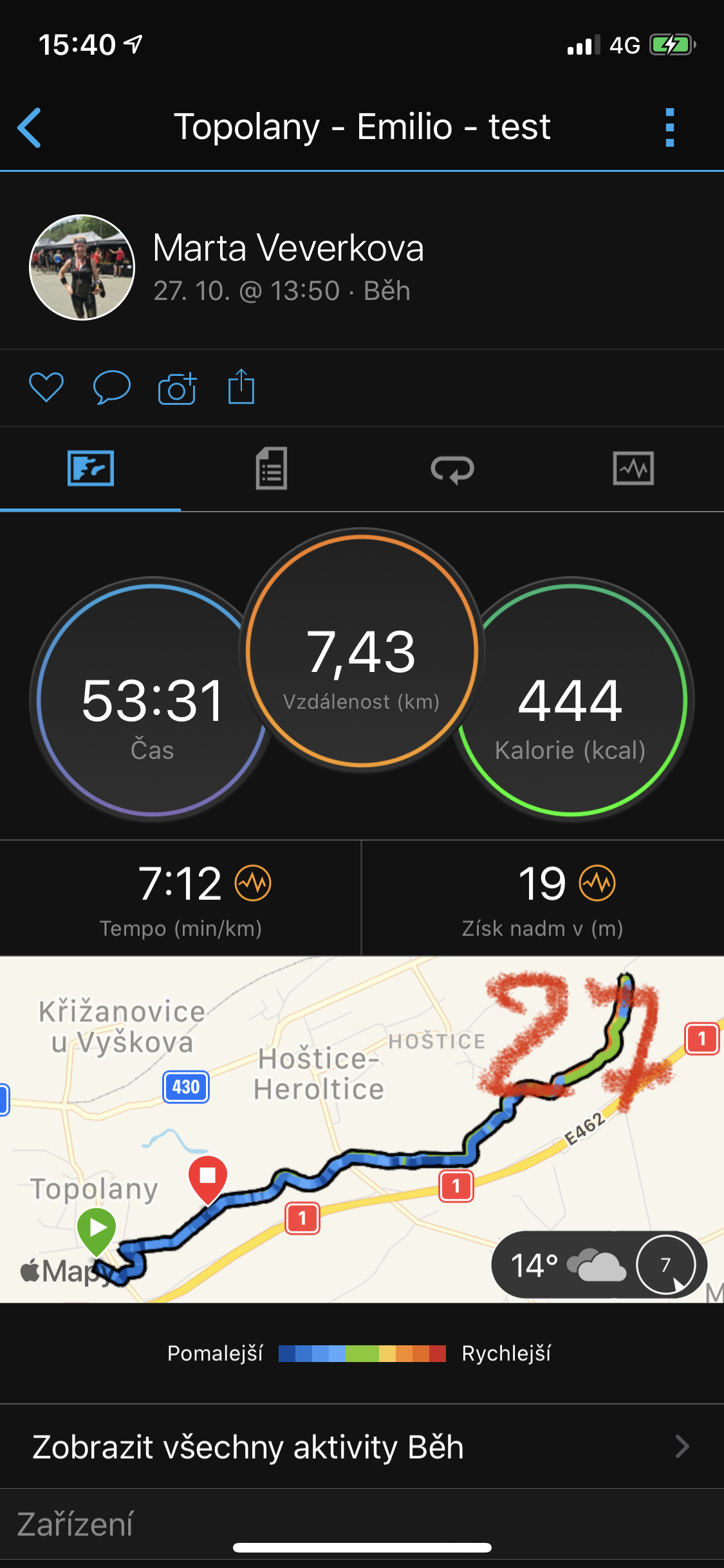The height and width of the screenshot is (1568, 724).
Task: Open comments with the speech bubble icon
Action: (112, 387)
